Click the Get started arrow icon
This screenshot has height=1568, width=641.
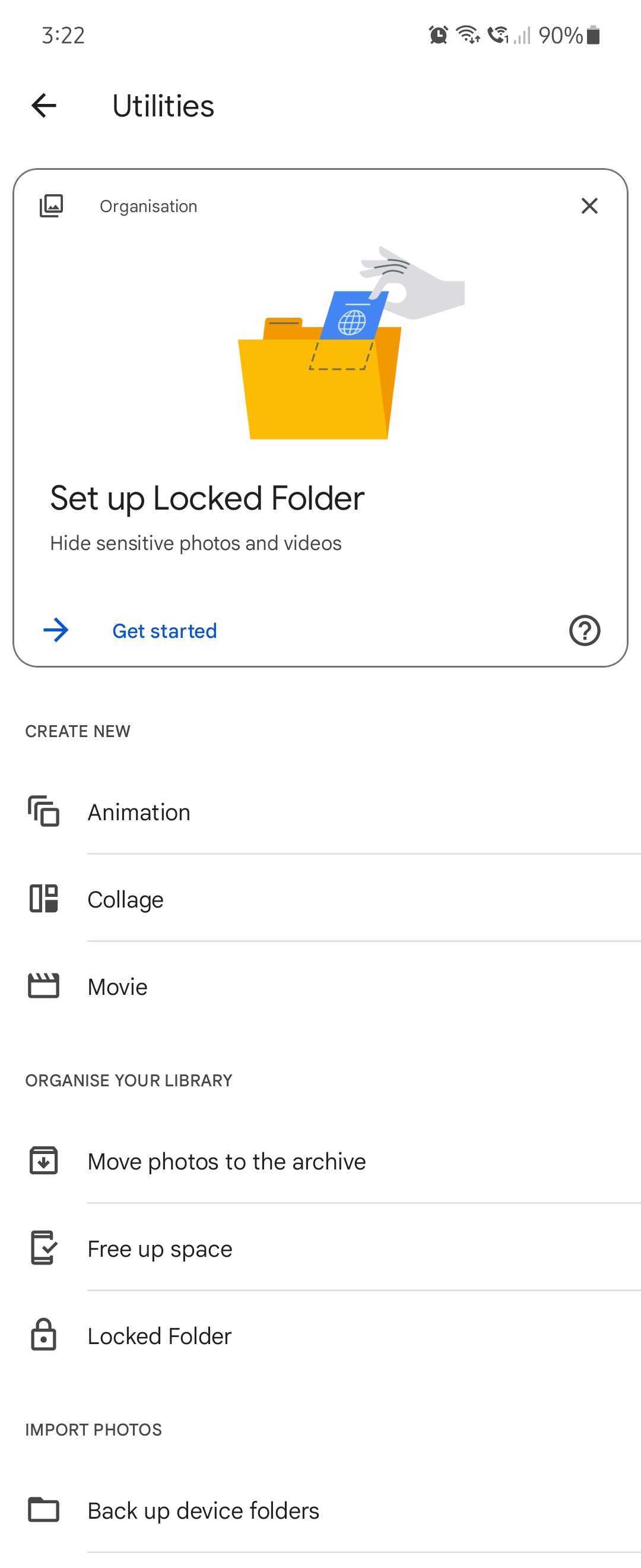(56, 631)
